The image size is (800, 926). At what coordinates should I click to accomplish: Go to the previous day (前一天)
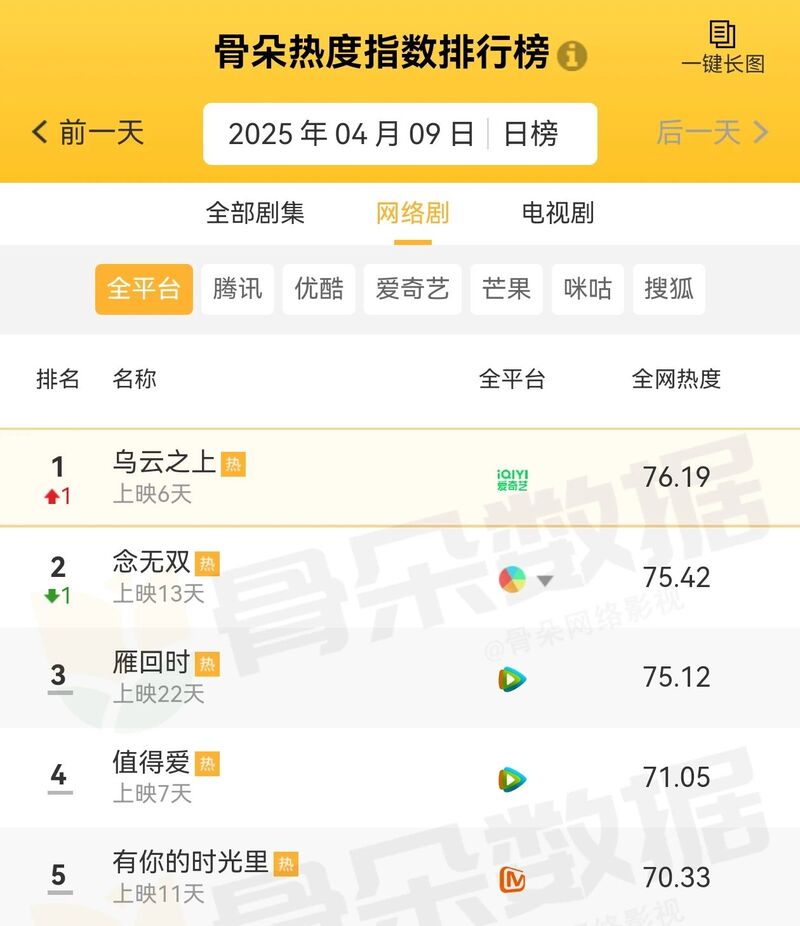pos(88,133)
